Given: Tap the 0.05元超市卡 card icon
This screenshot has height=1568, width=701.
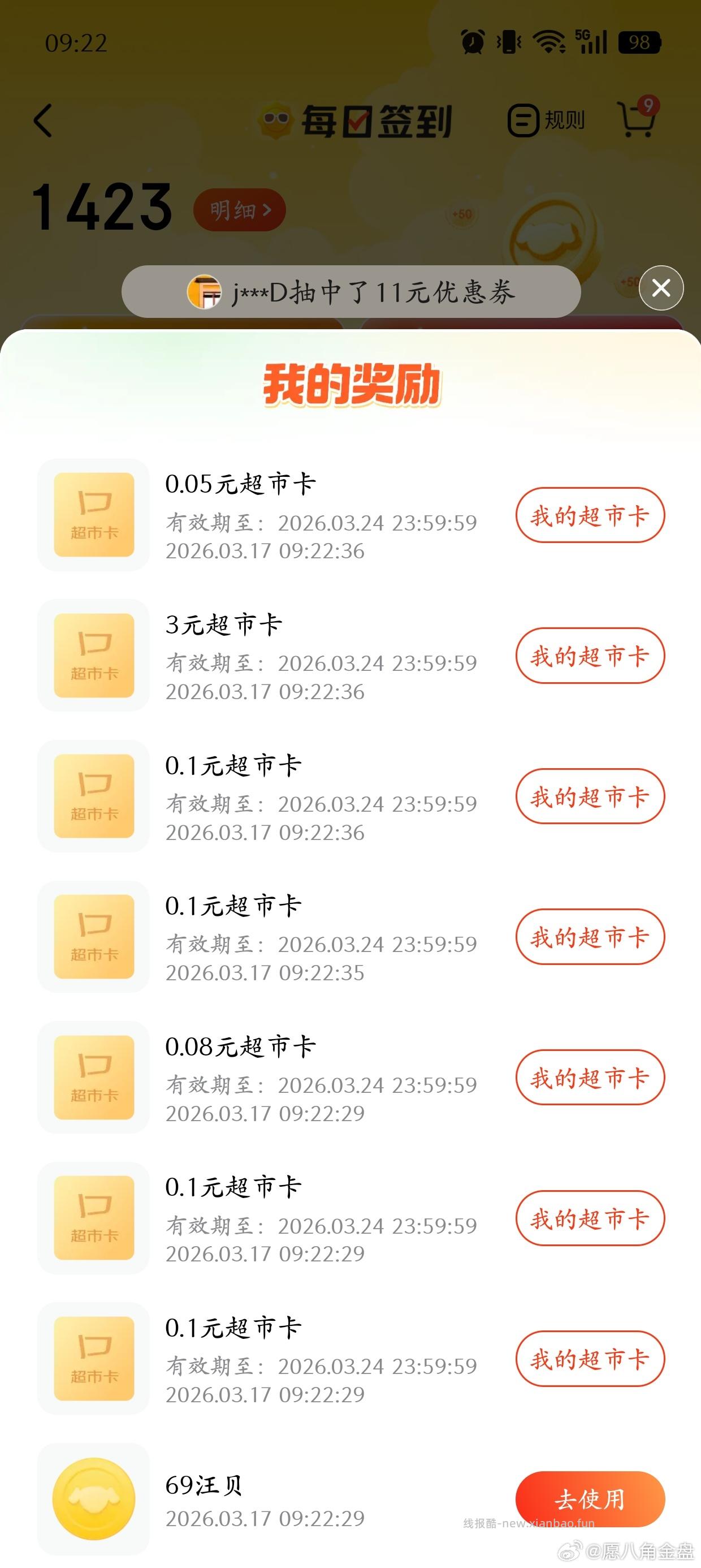Looking at the screenshot, I should (94, 515).
